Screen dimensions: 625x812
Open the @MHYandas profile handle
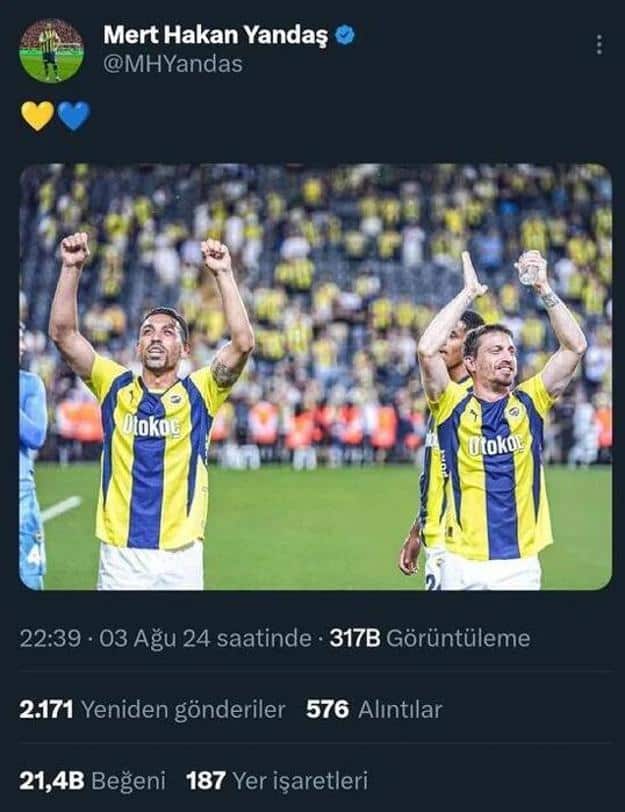point(172,65)
